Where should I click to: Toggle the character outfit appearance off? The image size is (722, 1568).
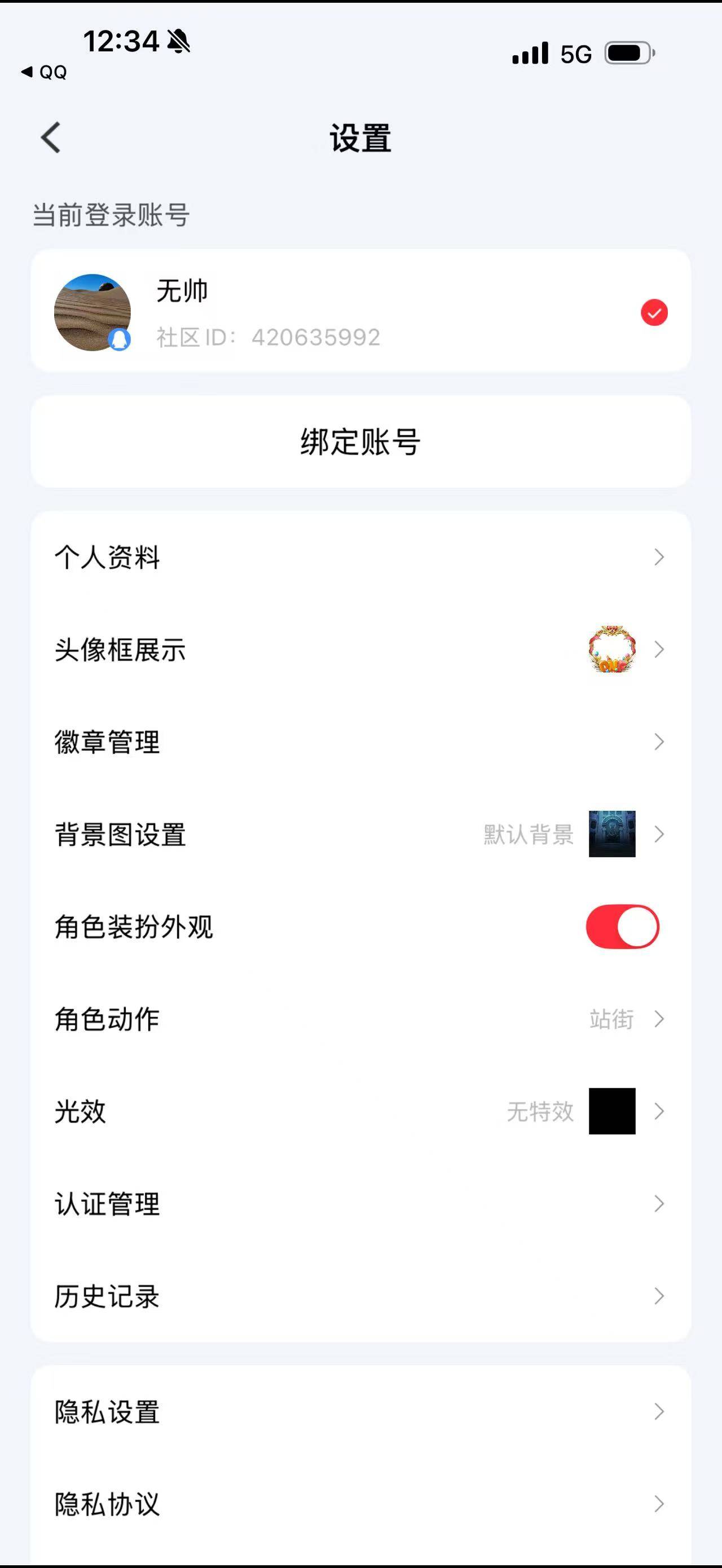click(621, 926)
